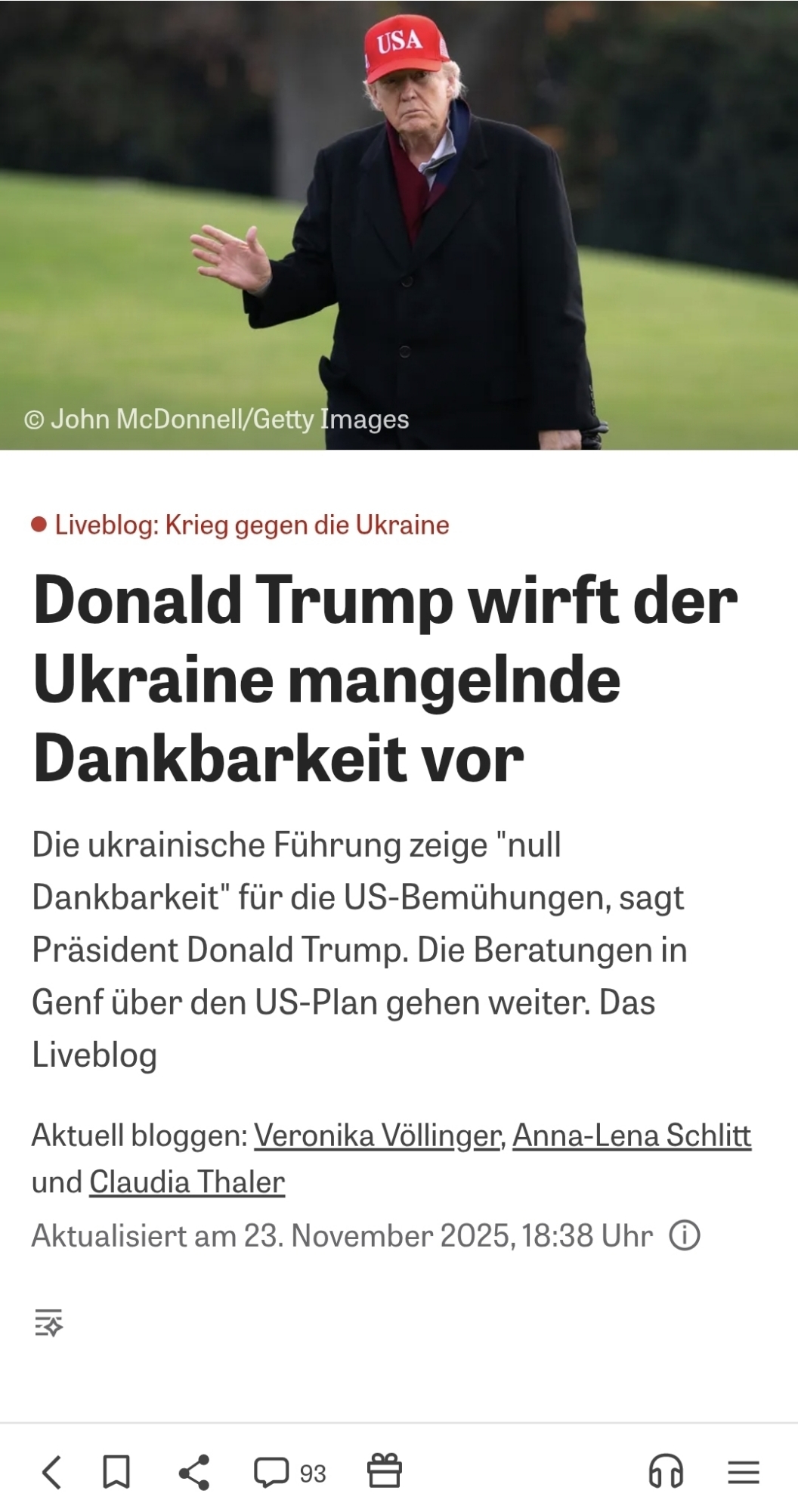Gift this article via the present icon

(384, 1471)
